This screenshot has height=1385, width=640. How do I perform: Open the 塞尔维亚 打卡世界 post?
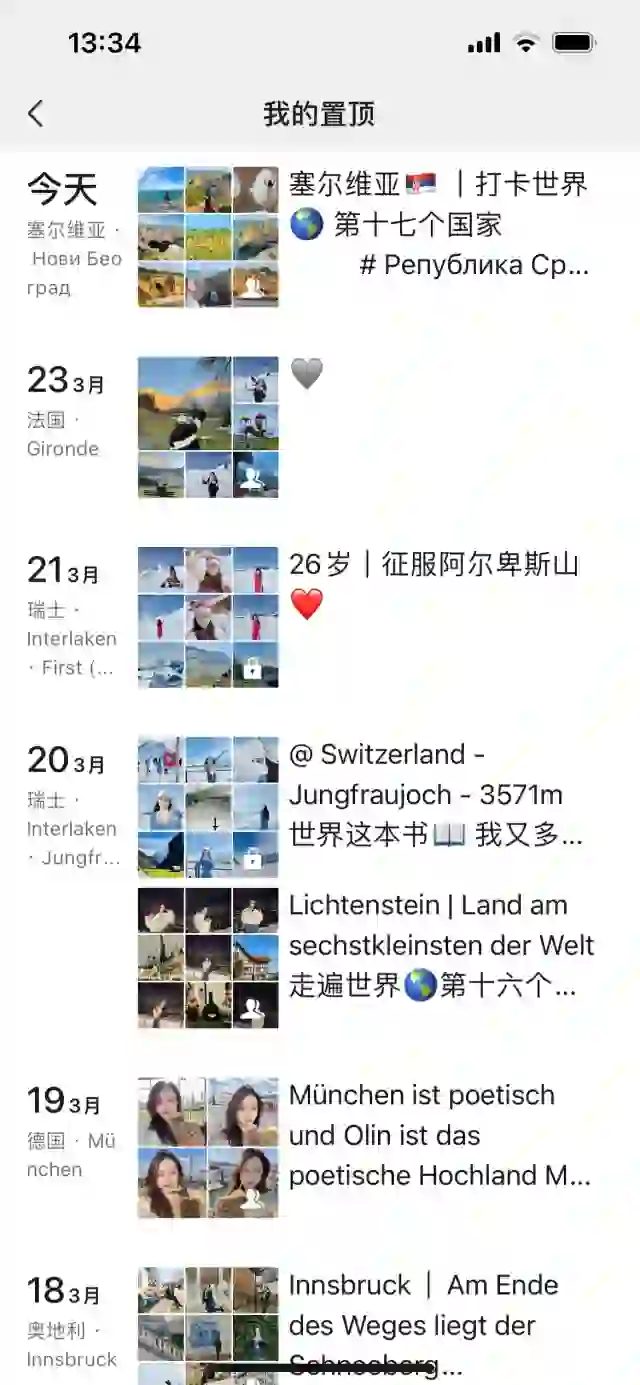(368, 237)
